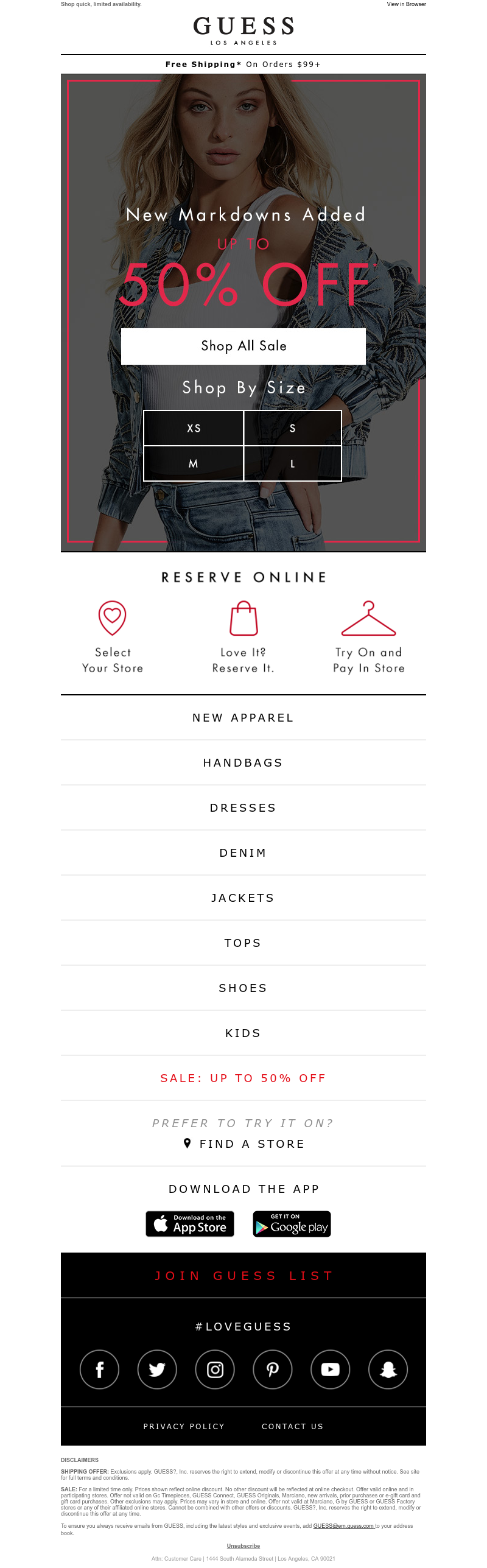This screenshot has width=487, height=1568.
Task: Browse Handbags category
Action: click(243, 763)
